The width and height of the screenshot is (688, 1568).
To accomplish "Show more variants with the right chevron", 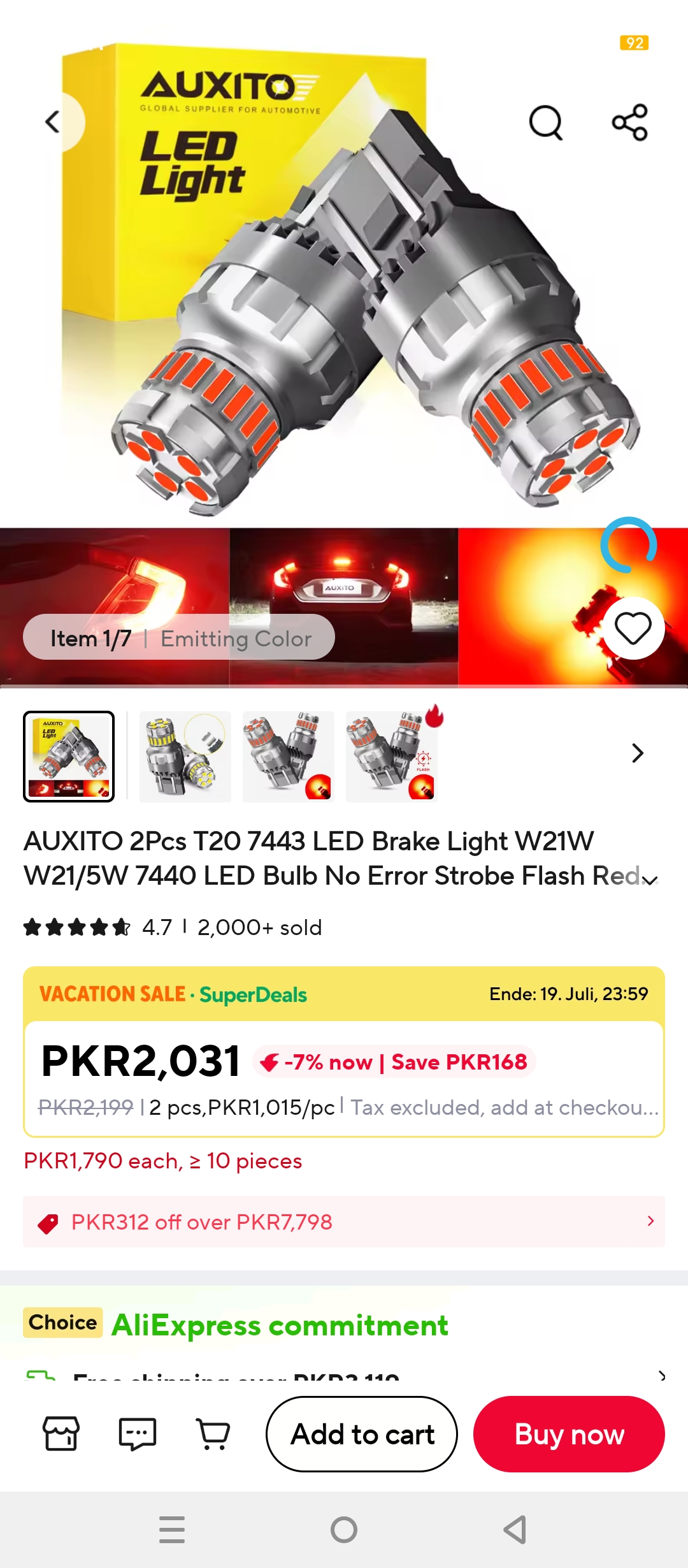I will (637, 753).
